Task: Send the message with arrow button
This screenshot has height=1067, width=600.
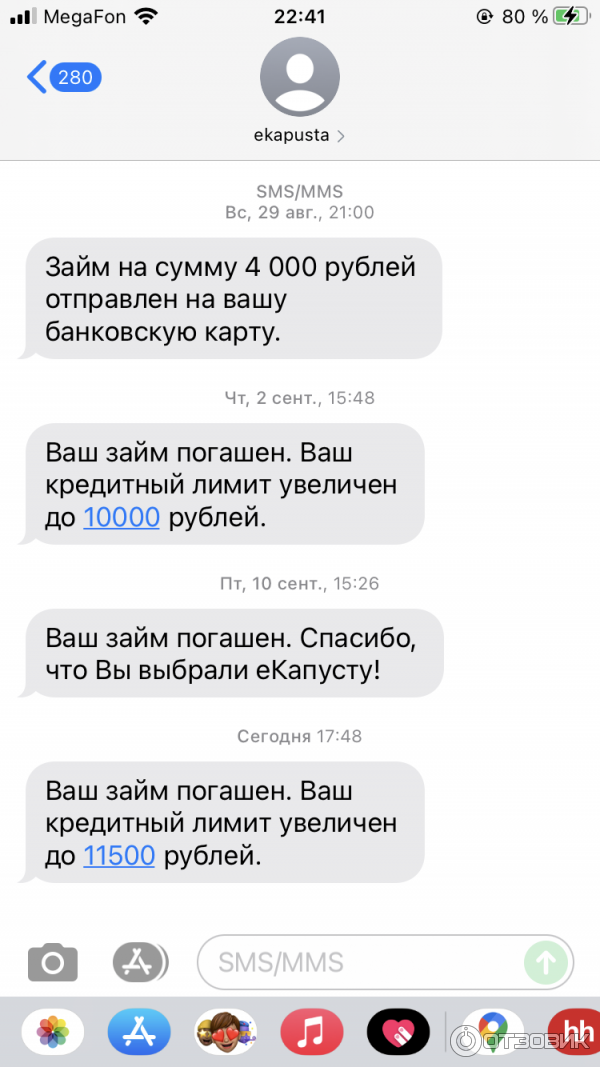Action: coord(546,962)
